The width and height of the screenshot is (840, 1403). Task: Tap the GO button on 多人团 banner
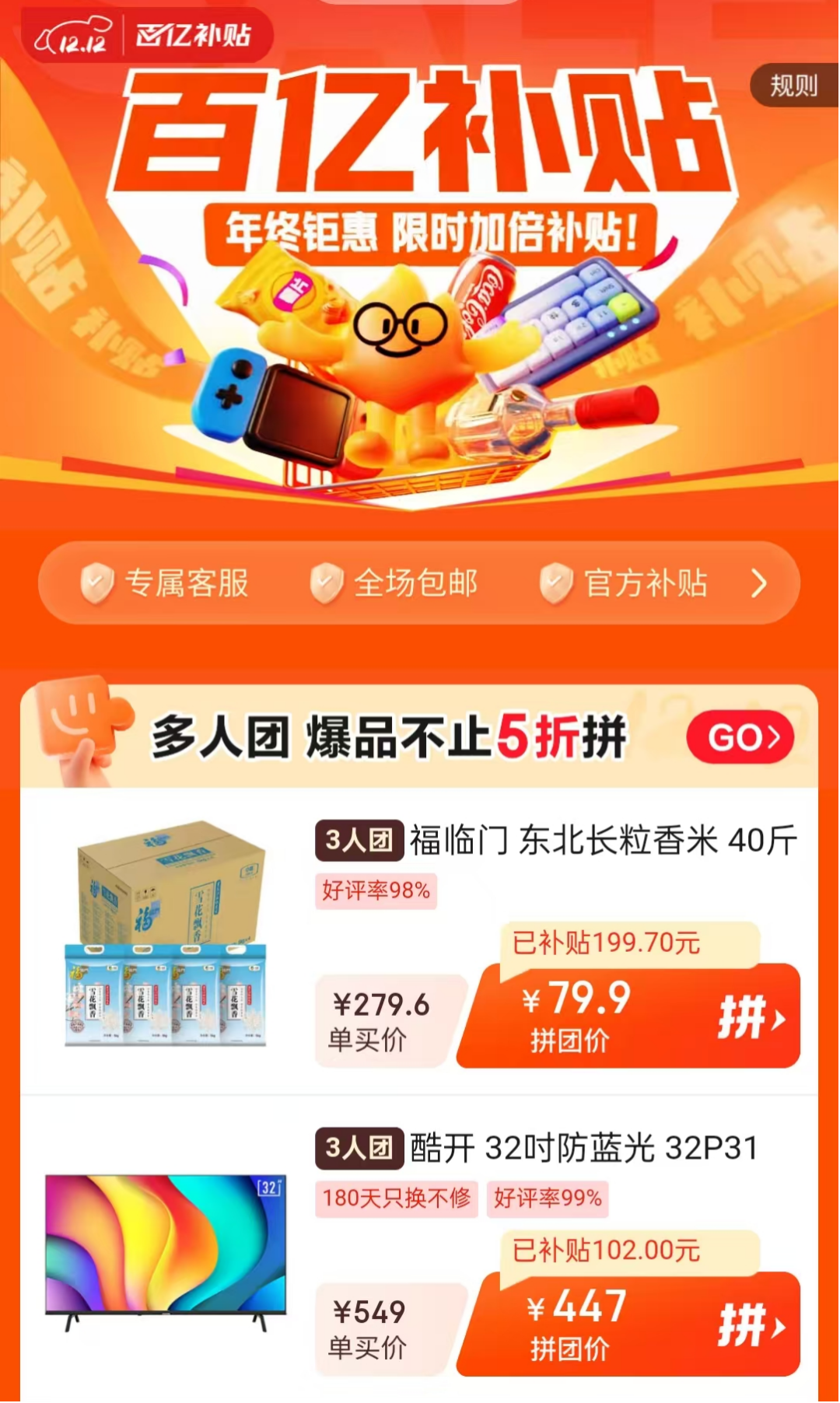[740, 736]
